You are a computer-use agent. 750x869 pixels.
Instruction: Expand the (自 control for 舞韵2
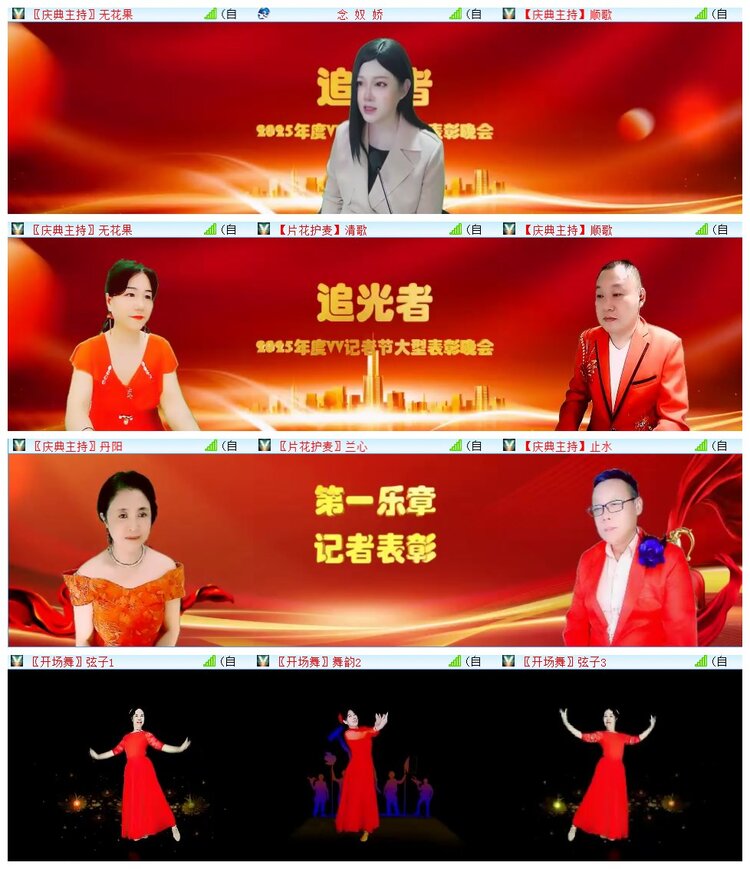472,662
